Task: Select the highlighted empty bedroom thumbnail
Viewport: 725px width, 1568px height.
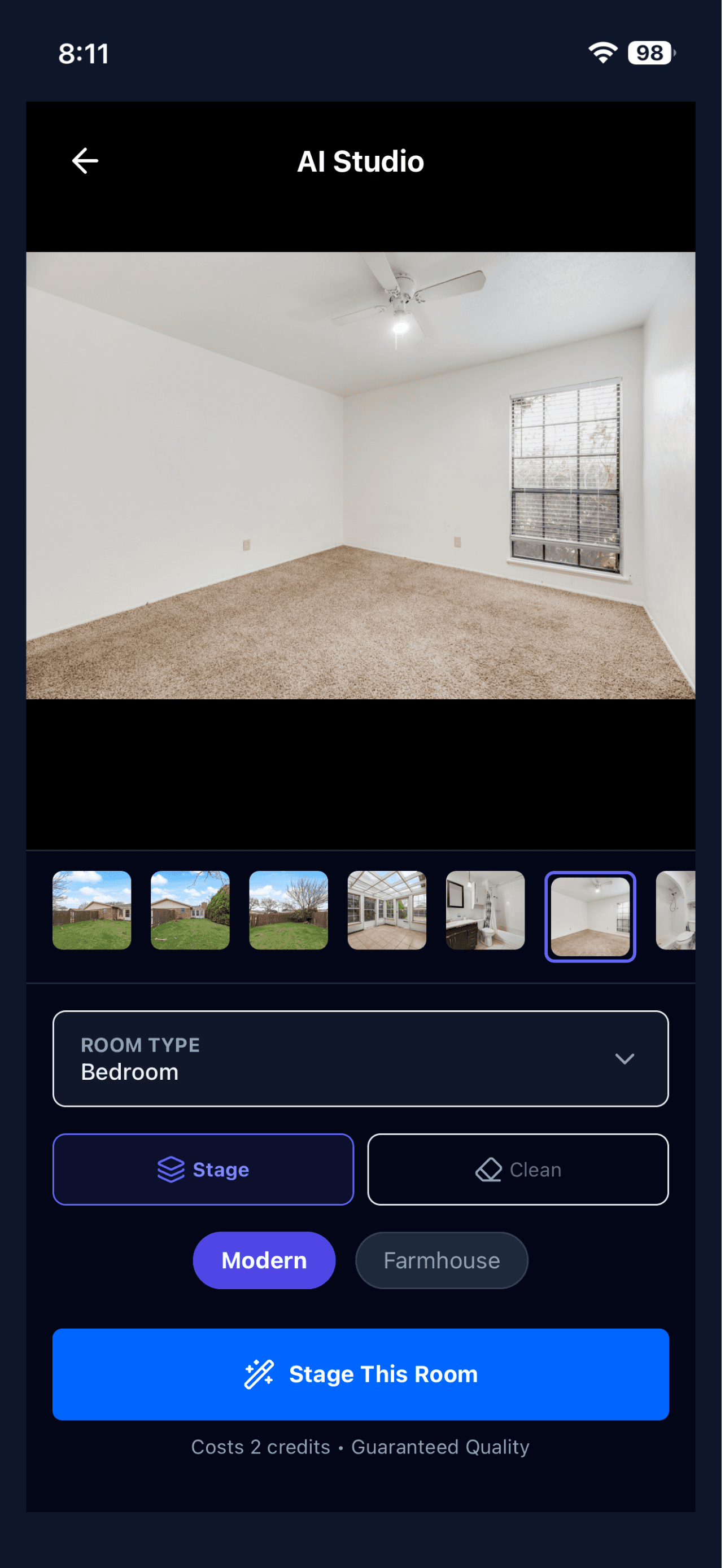Action: (x=590, y=910)
